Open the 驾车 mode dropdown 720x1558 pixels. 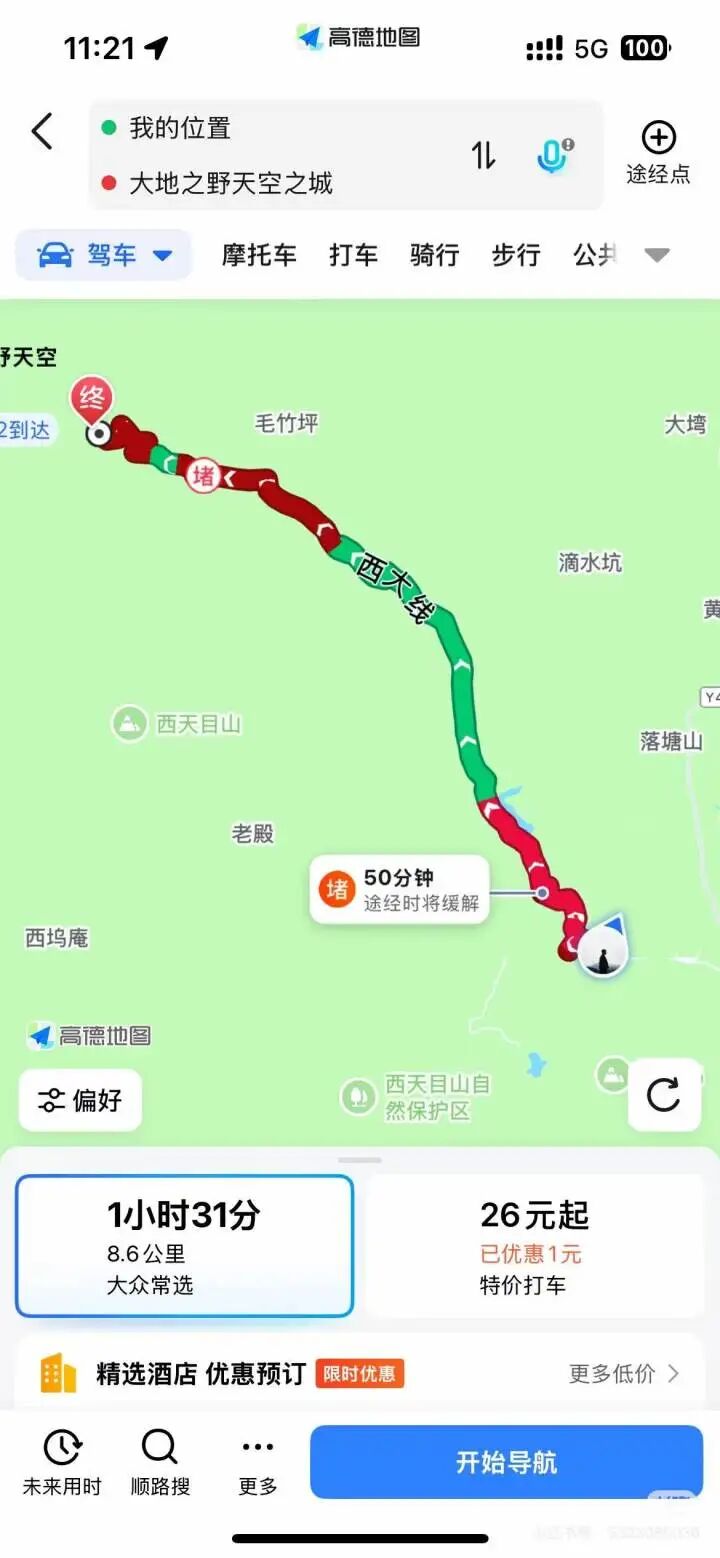tap(104, 255)
